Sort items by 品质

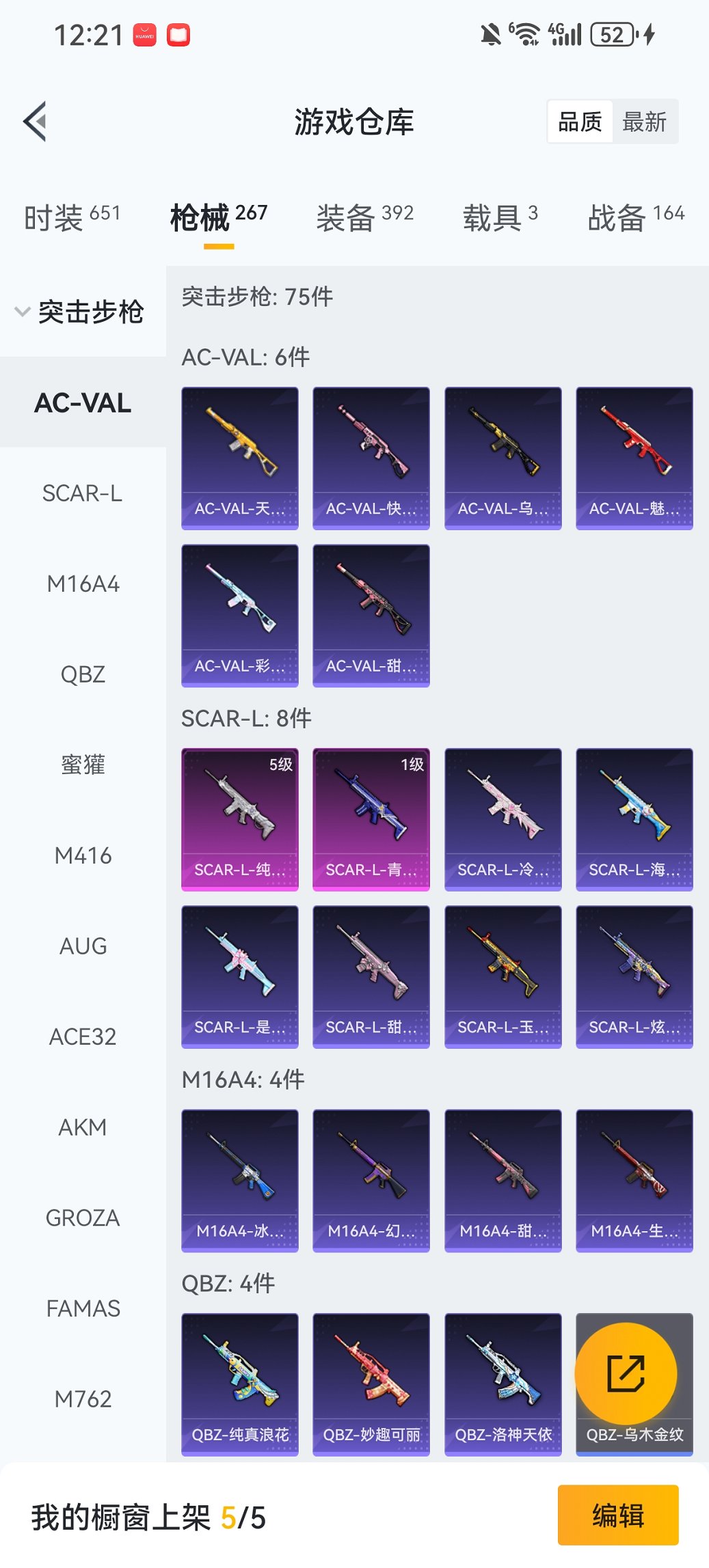coord(580,122)
